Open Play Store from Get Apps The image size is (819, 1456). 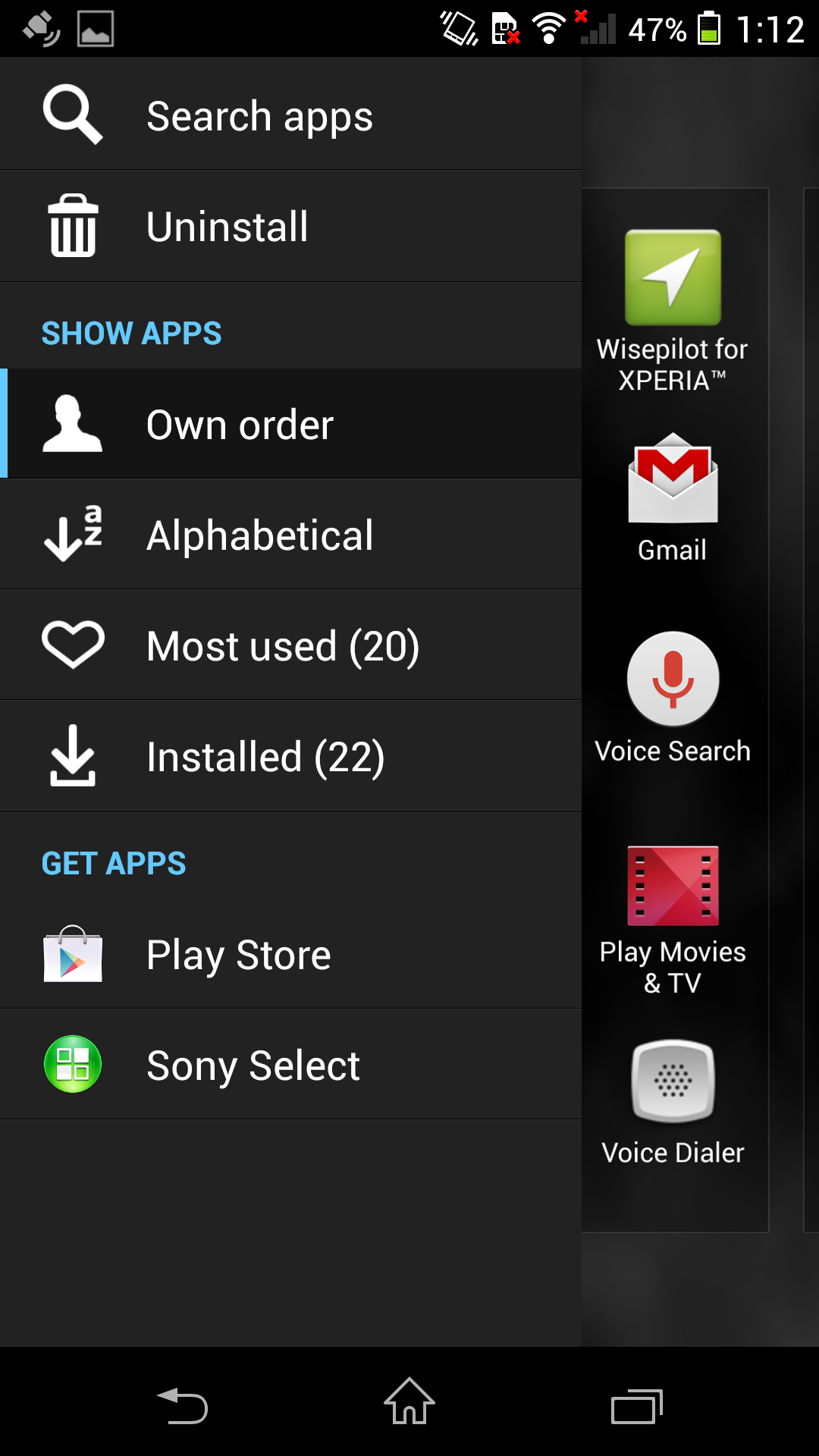pos(290,954)
